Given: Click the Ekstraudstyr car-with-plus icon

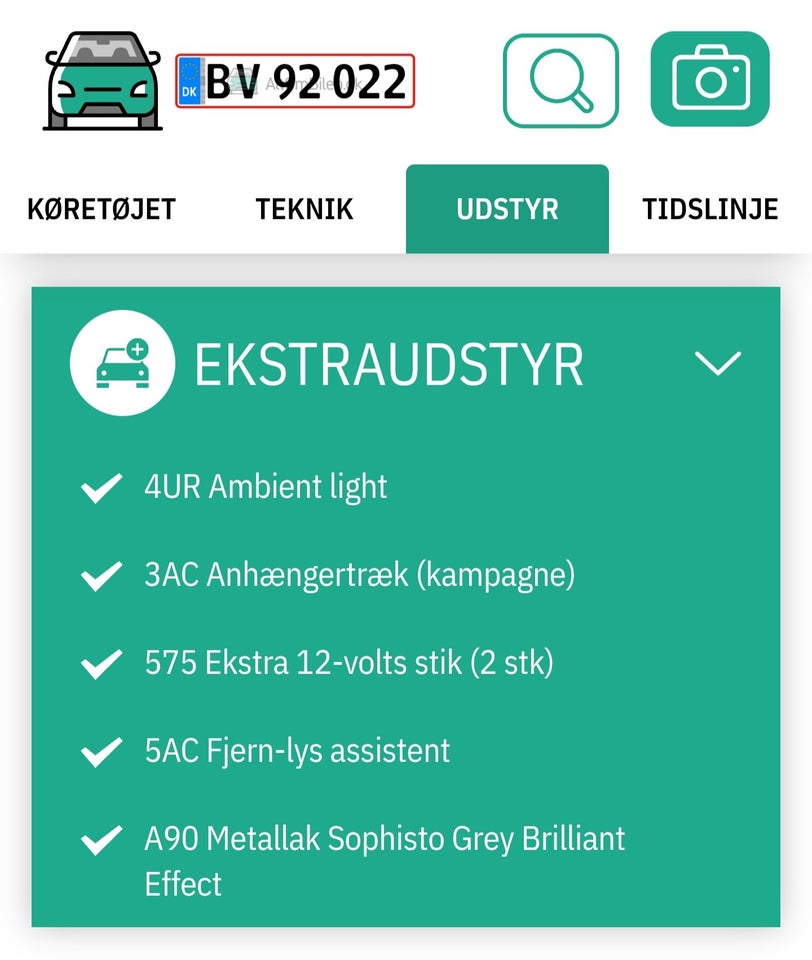Looking at the screenshot, I should (x=122, y=362).
